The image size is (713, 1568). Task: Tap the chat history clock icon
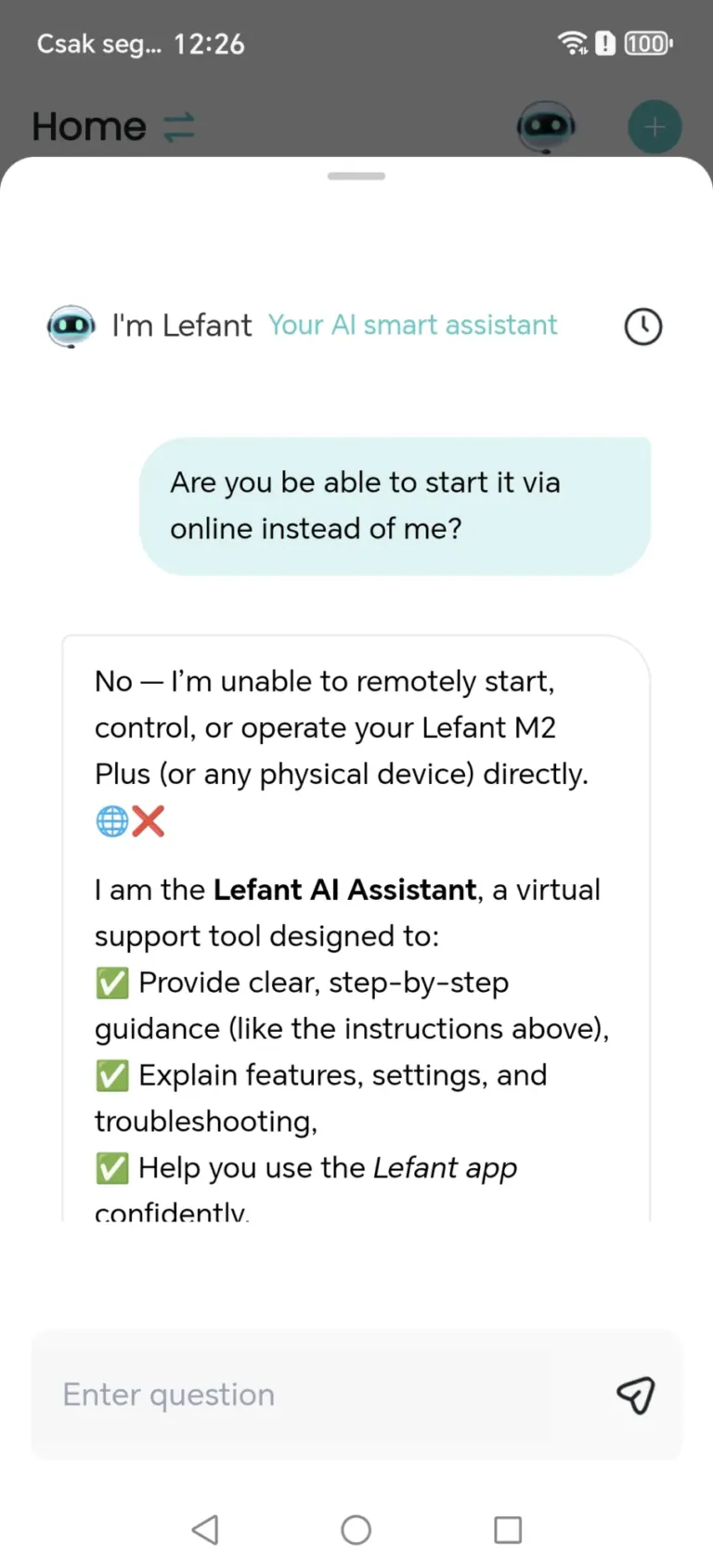click(642, 327)
